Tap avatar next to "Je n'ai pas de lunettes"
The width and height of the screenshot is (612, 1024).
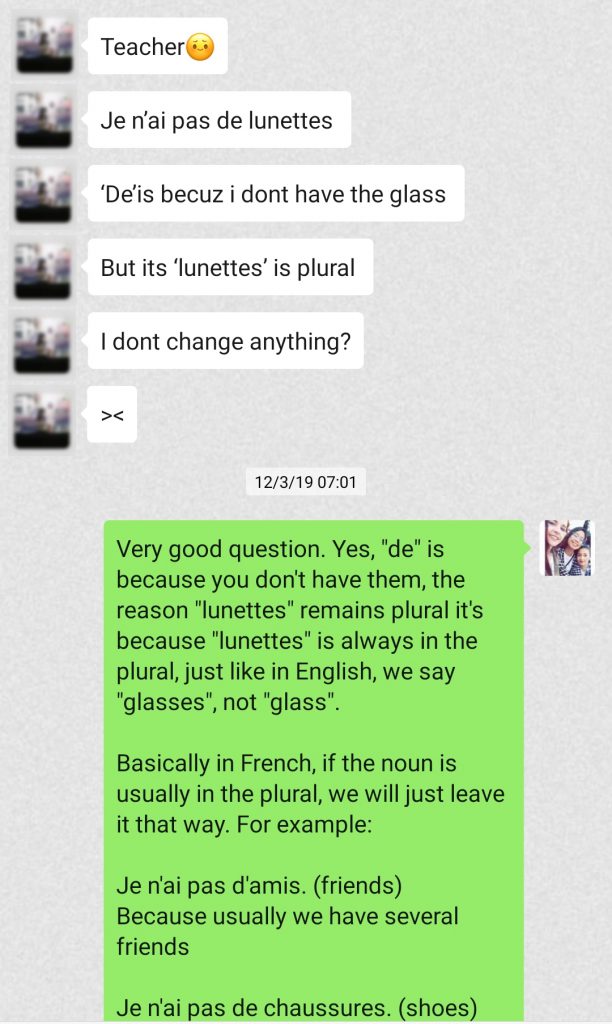(x=44, y=120)
